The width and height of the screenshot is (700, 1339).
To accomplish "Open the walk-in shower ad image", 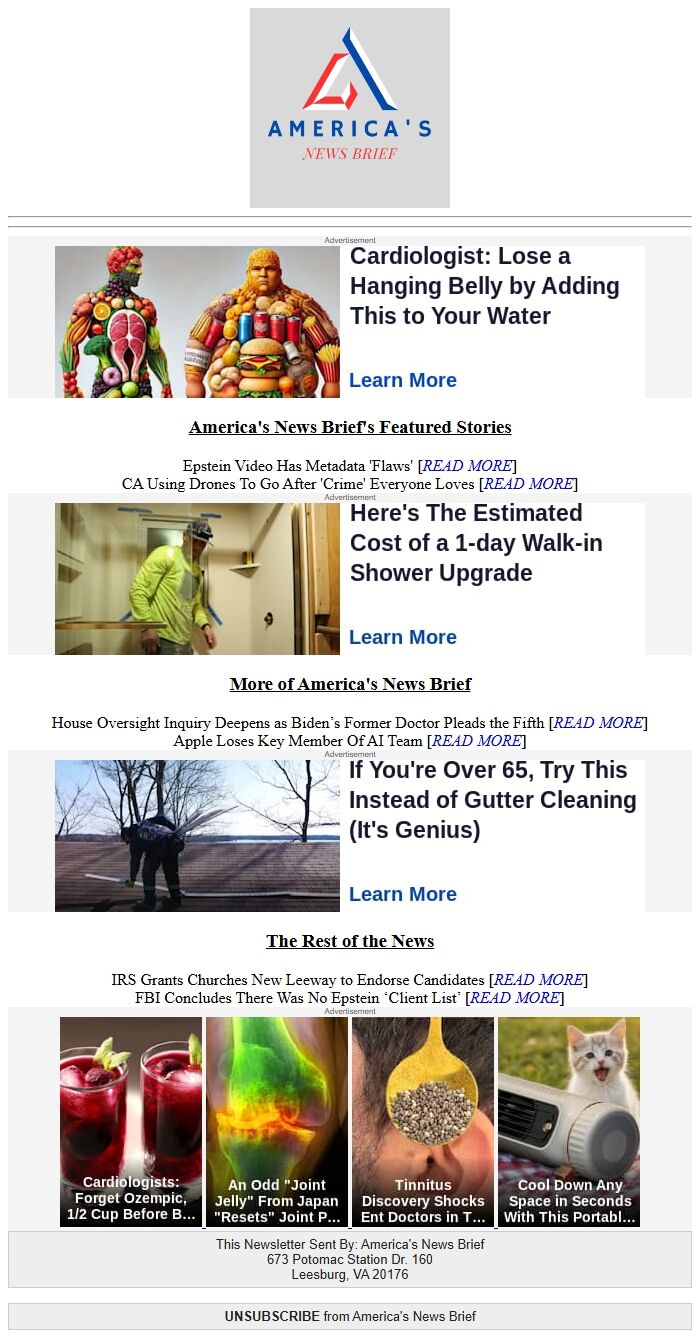I will pyautogui.click(x=197, y=579).
